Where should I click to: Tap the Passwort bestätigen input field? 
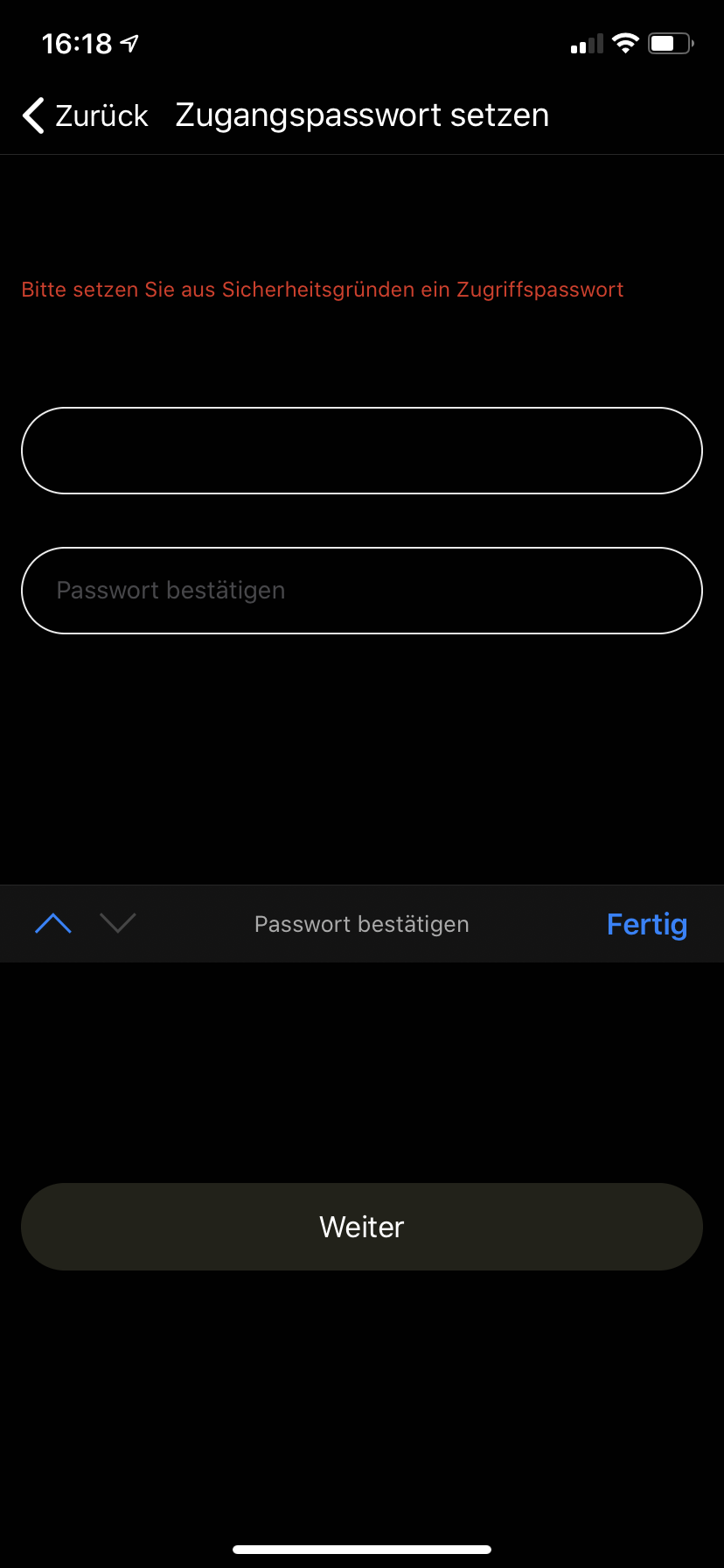pyautogui.click(x=362, y=591)
